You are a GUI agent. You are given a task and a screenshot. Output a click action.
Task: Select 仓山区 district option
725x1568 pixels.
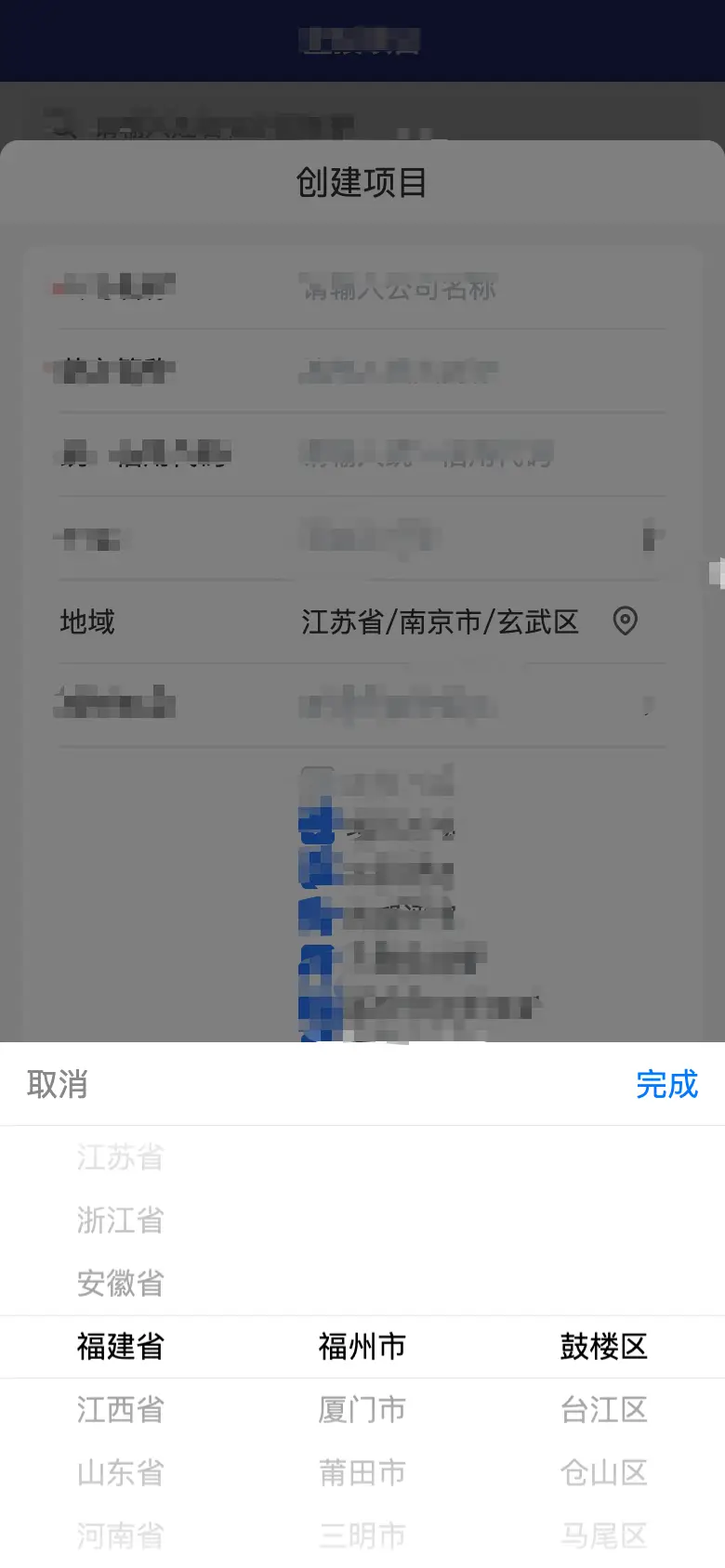604,1472
